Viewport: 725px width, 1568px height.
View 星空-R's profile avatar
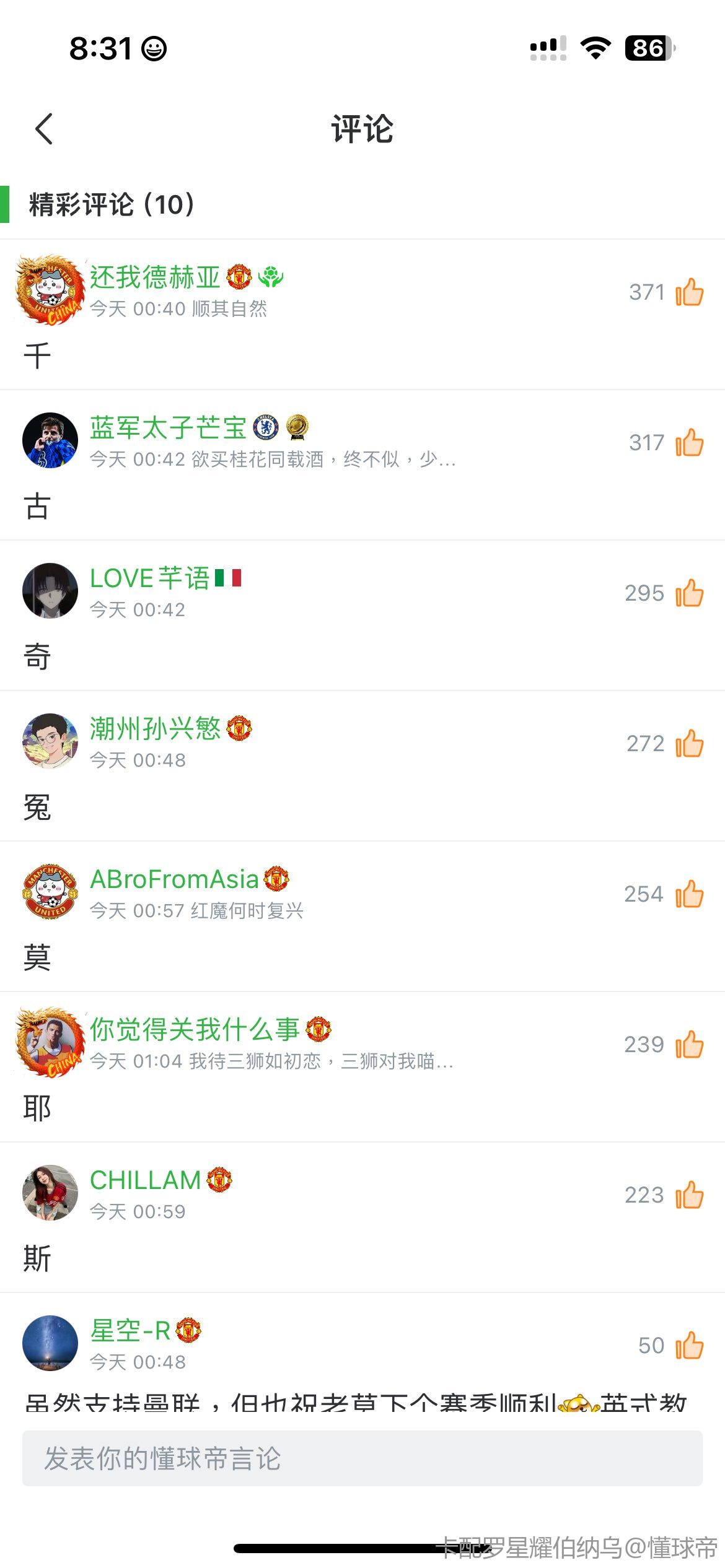click(x=50, y=1343)
